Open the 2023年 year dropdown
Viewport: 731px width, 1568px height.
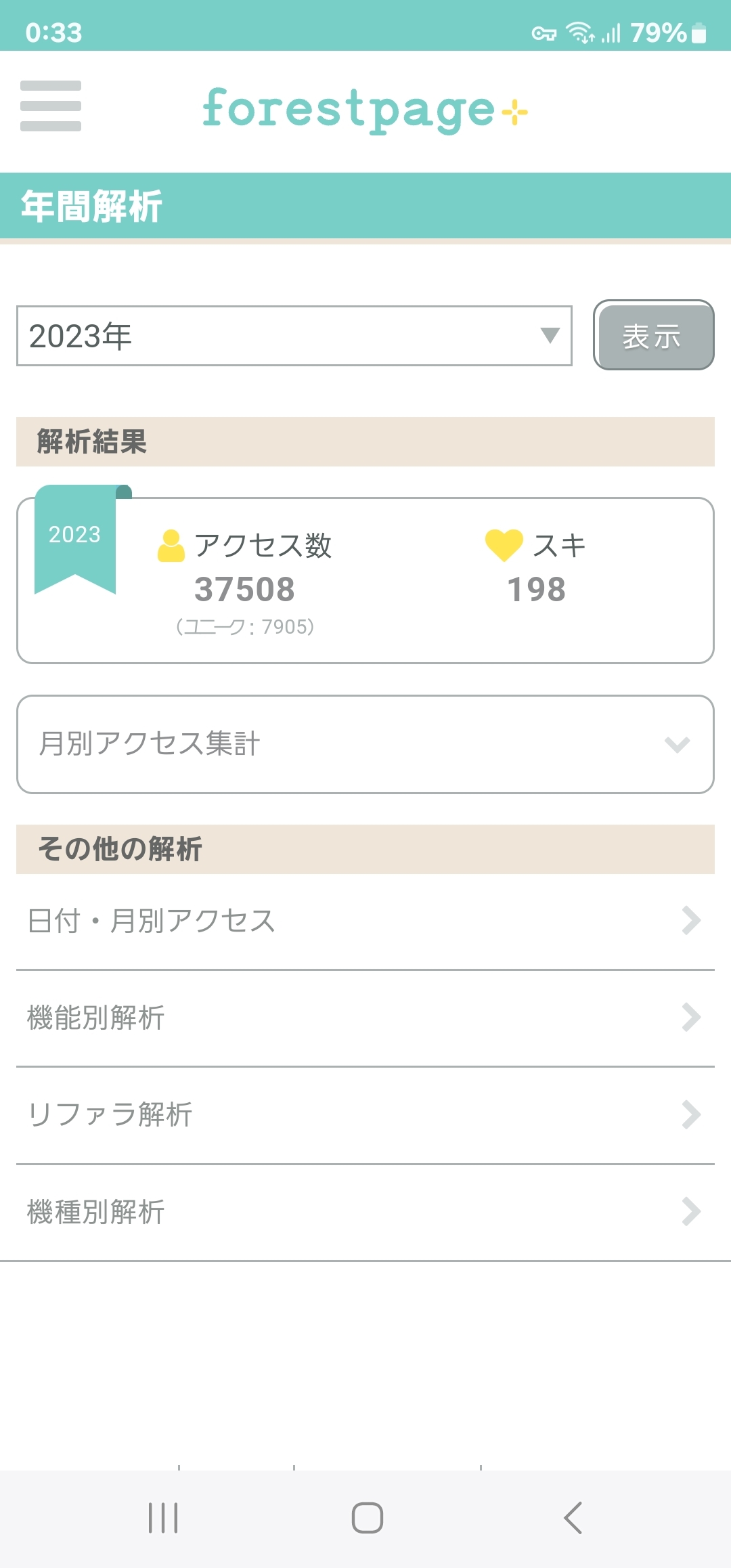point(294,336)
